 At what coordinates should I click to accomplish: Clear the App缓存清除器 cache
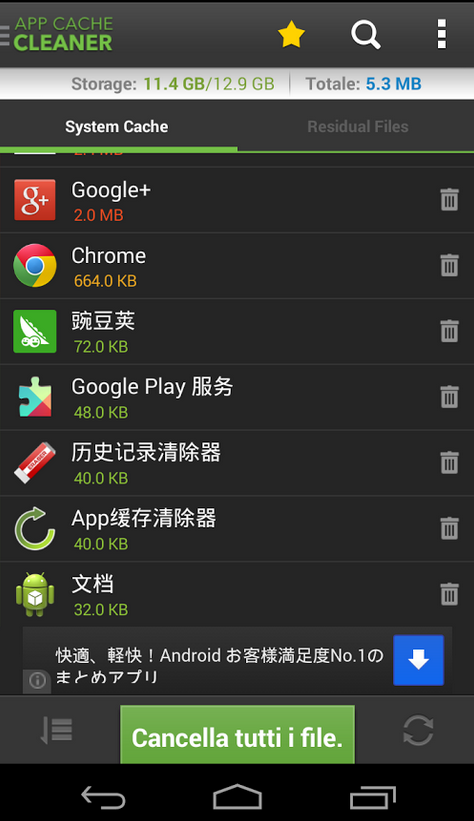pyautogui.click(x=449, y=528)
